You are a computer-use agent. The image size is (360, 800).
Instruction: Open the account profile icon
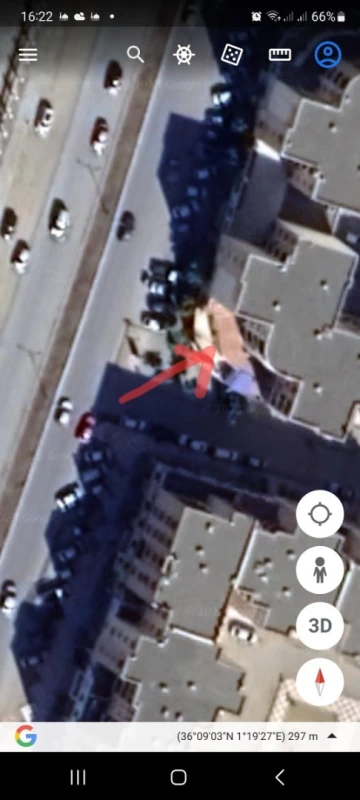pos(328,55)
